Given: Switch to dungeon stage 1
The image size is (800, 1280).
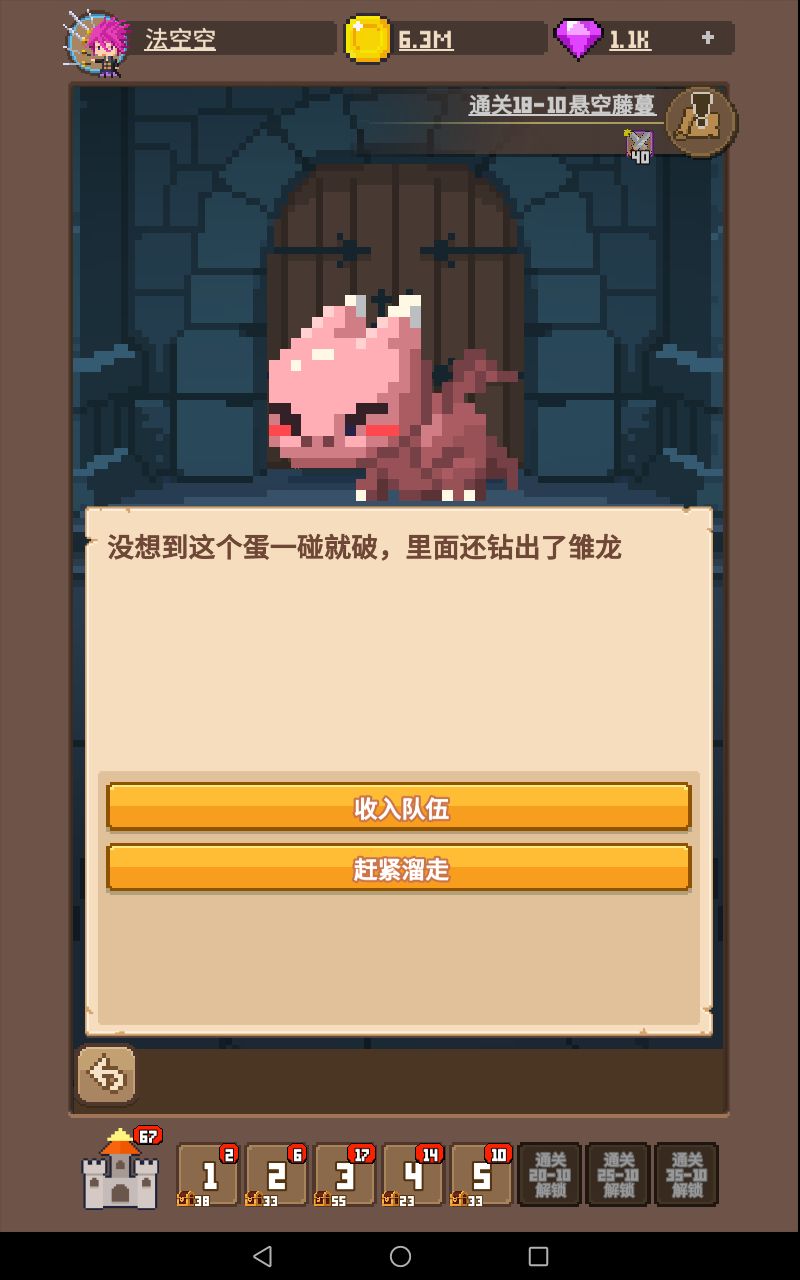Looking at the screenshot, I should (206, 1175).
